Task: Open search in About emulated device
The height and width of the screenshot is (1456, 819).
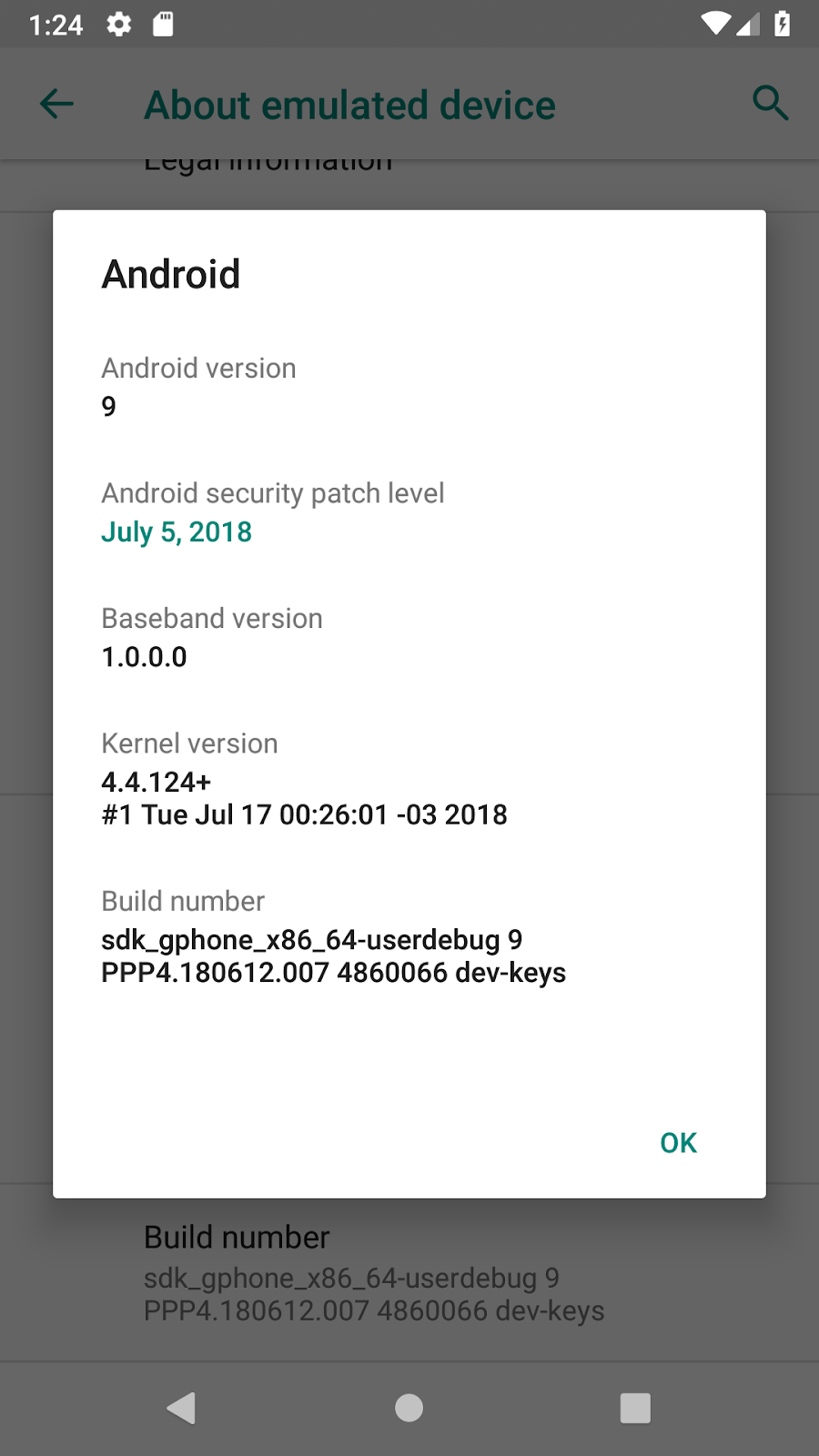Action: click(x=770, y=103)
